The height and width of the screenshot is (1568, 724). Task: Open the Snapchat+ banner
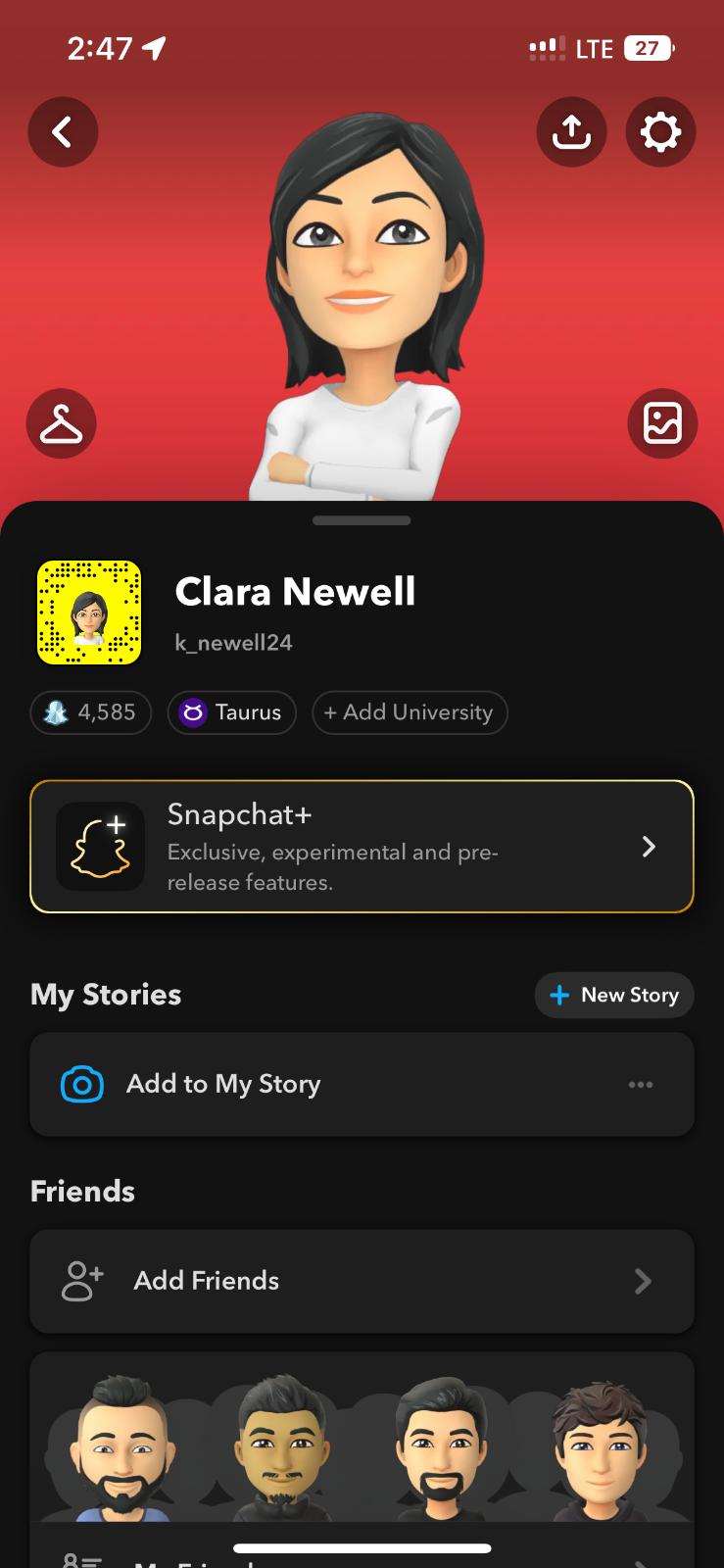pyautogui.click(x=362, y=847)
